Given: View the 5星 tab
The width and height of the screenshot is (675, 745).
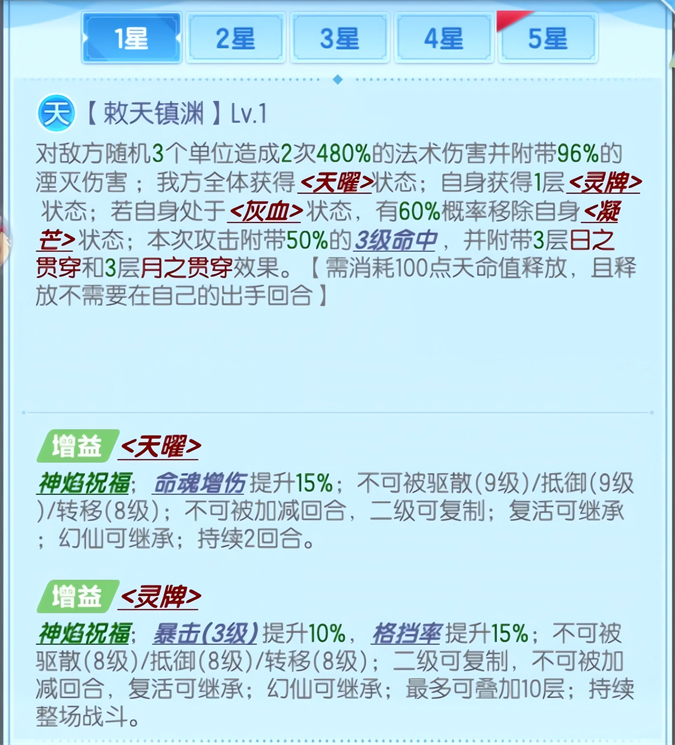Looking at the screenshot, I should [x=547, y=38].
